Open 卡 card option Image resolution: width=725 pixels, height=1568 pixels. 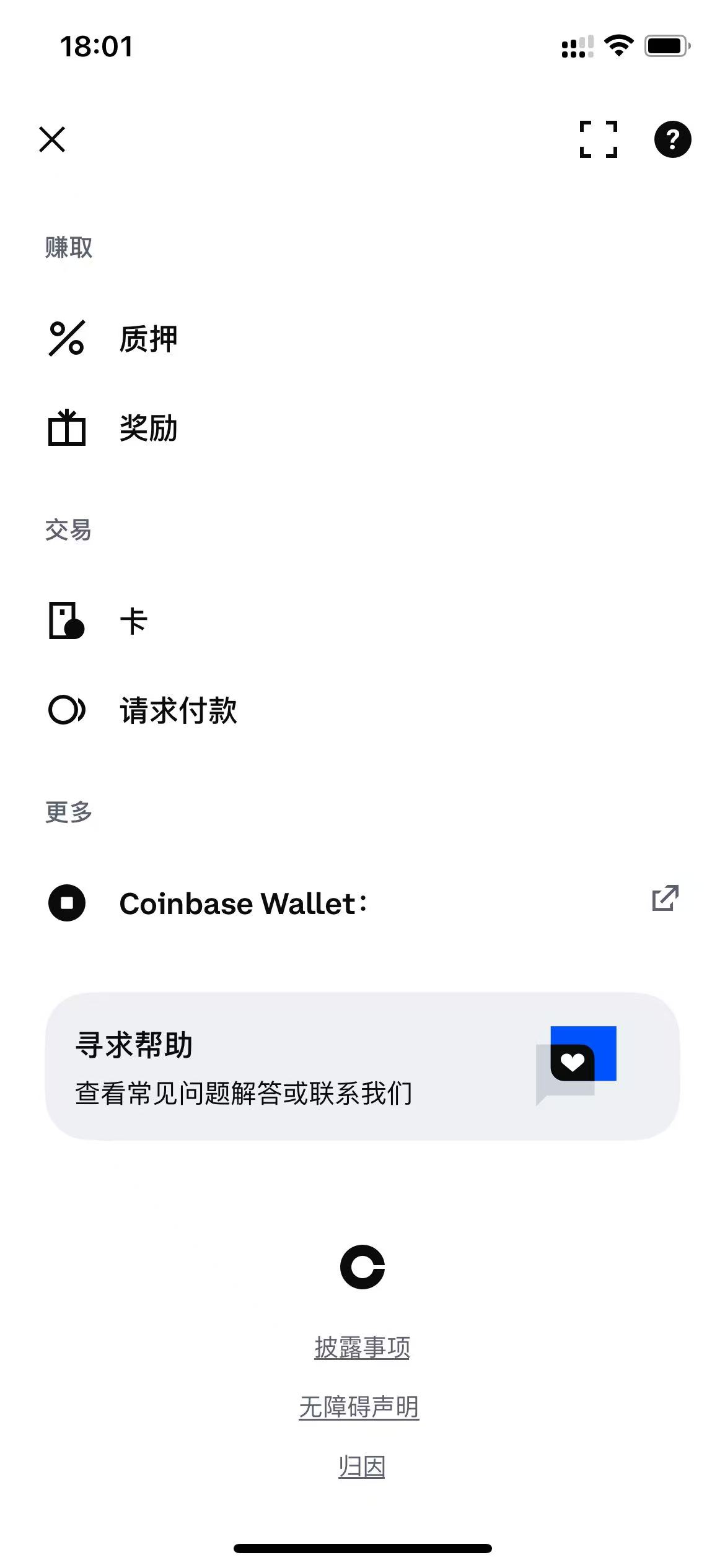tap(133, 621)
